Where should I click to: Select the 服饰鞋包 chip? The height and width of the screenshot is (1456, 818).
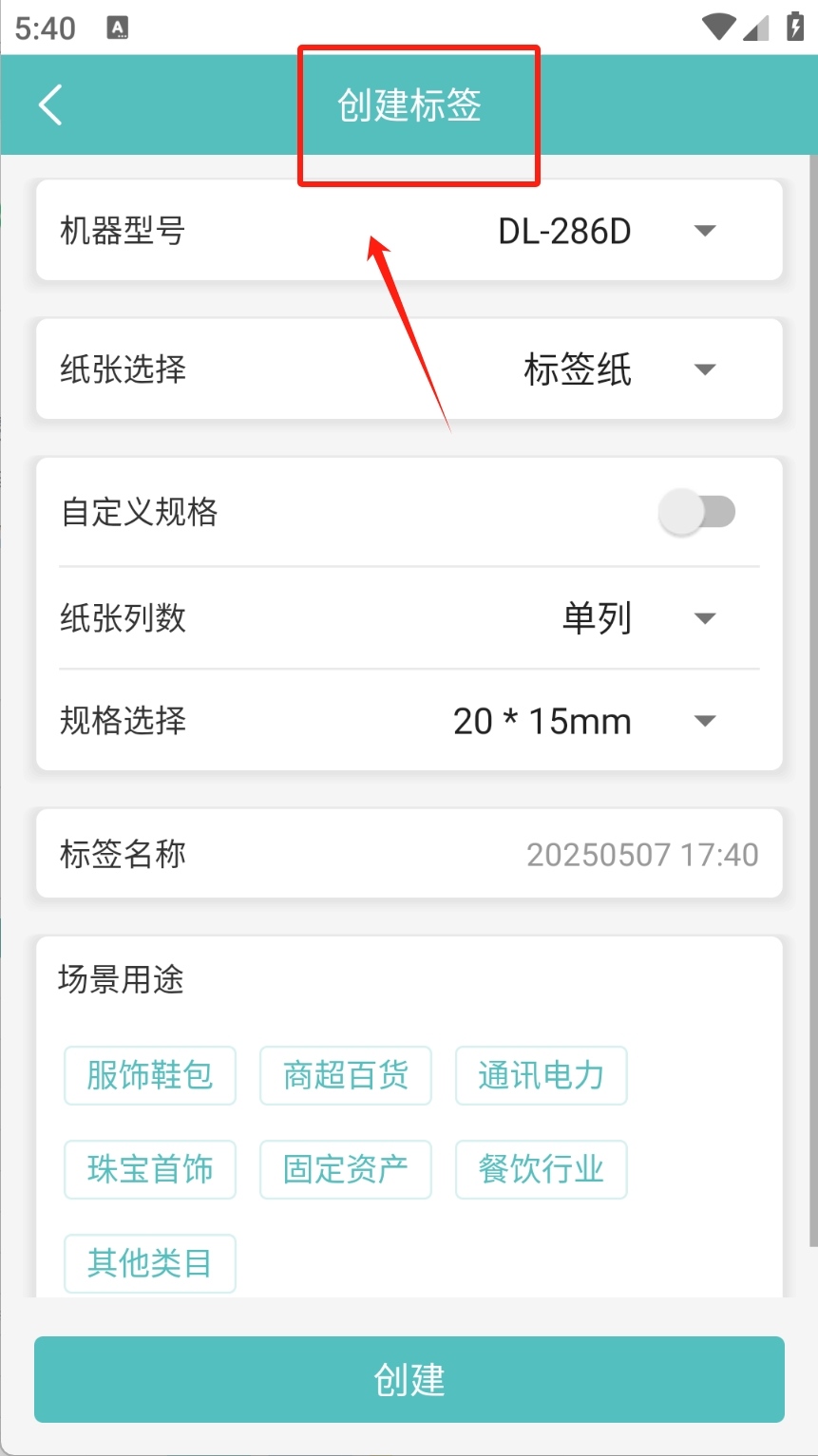(150, 1076)
